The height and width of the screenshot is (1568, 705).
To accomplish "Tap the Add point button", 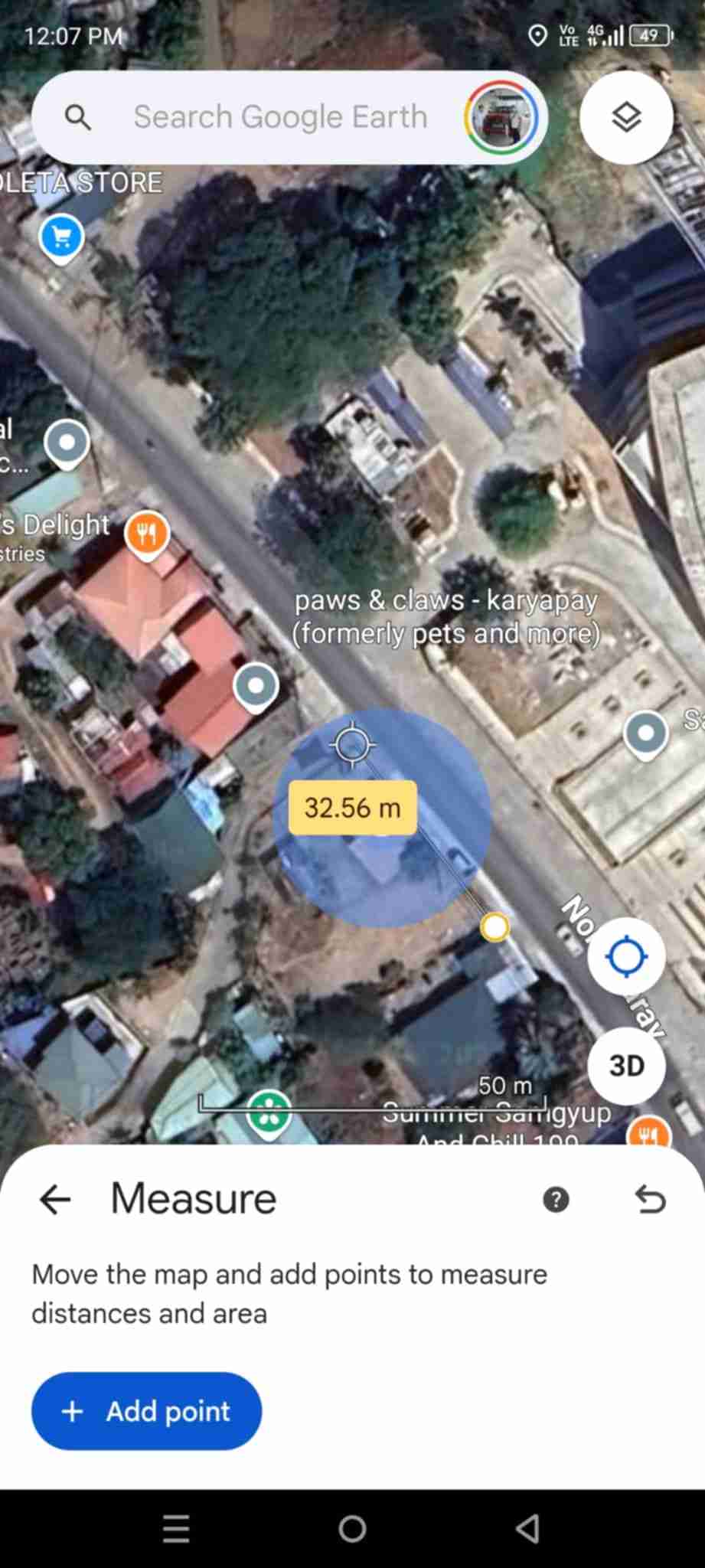I will 146,1411.
